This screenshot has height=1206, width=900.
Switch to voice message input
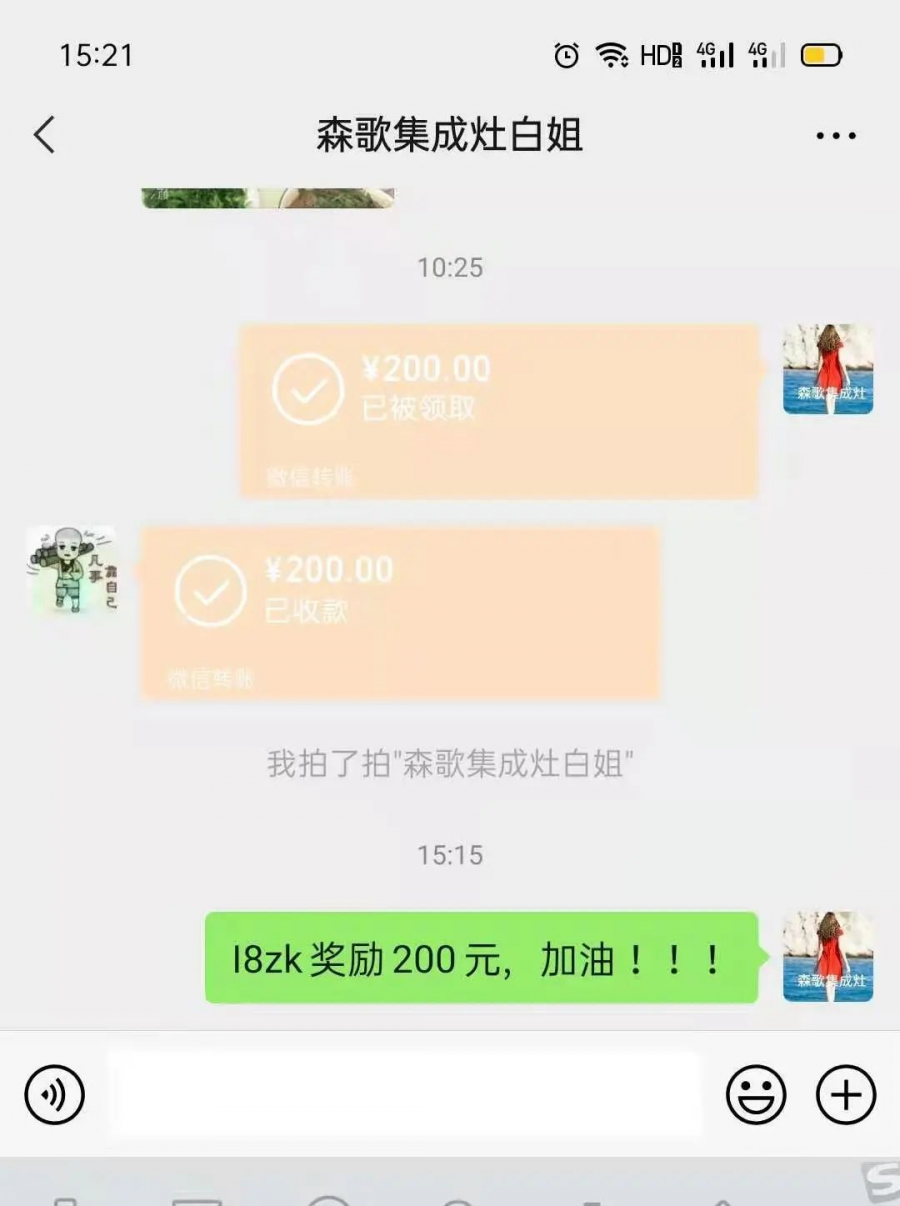(x=54, y=1095)
